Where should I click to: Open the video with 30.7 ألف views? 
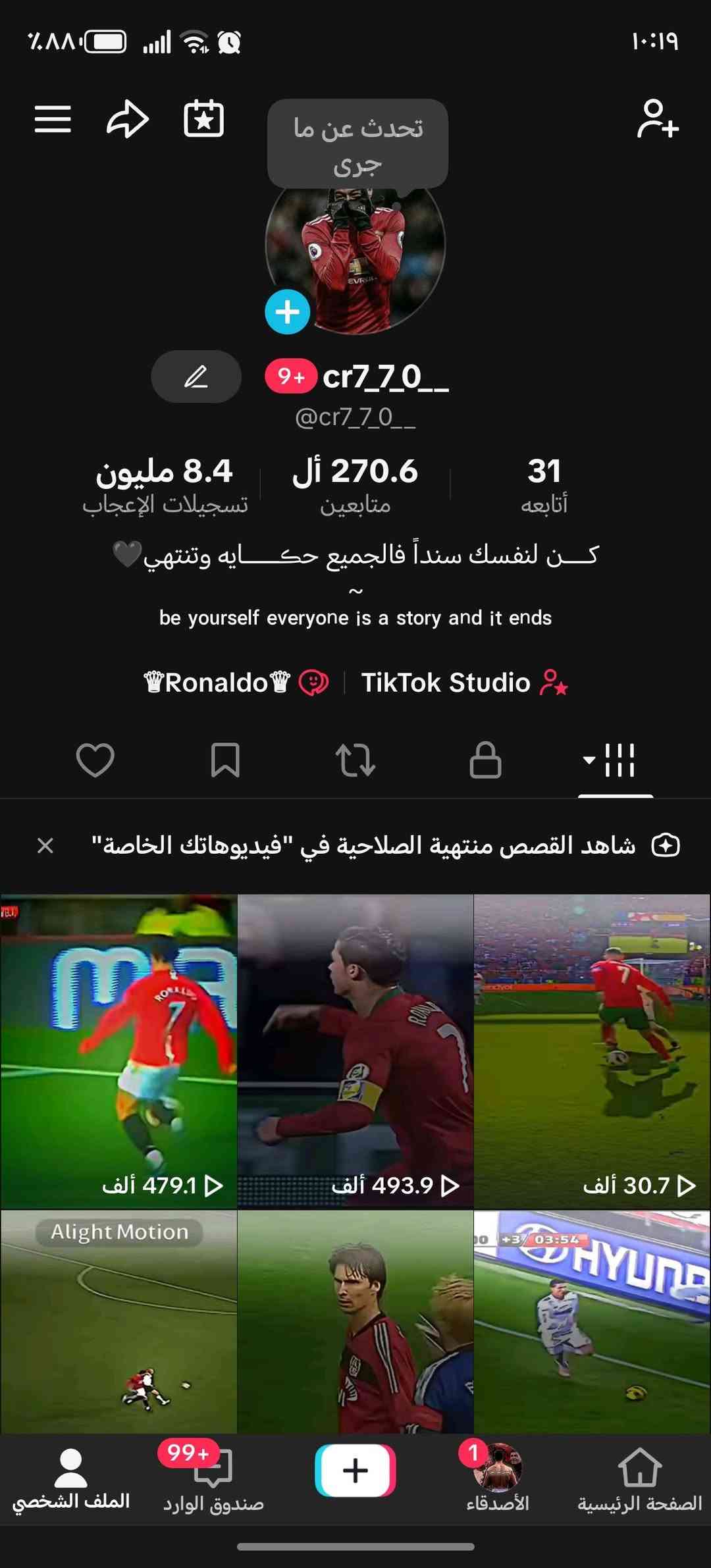(x=592, y=1051)
